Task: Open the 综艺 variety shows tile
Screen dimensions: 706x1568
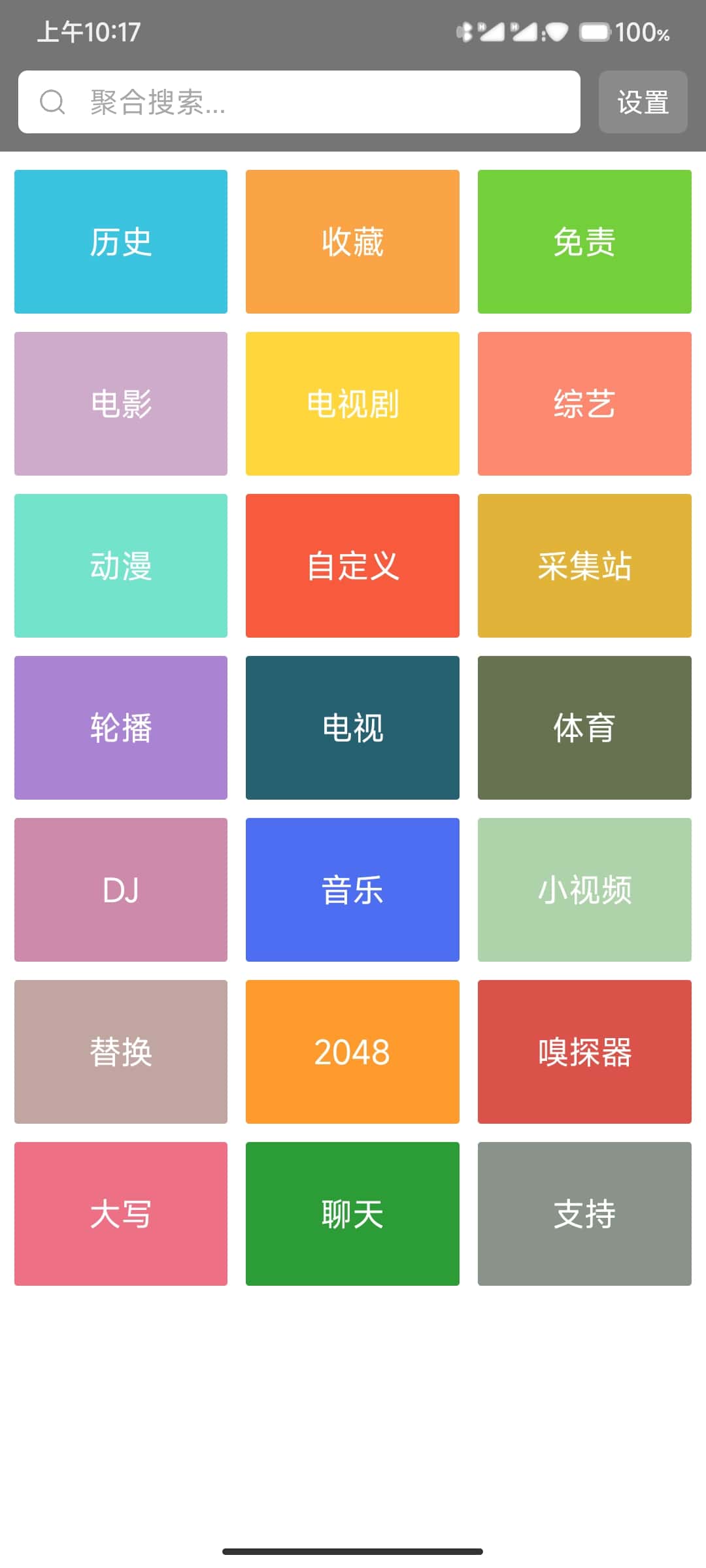Action: (584, 404)
